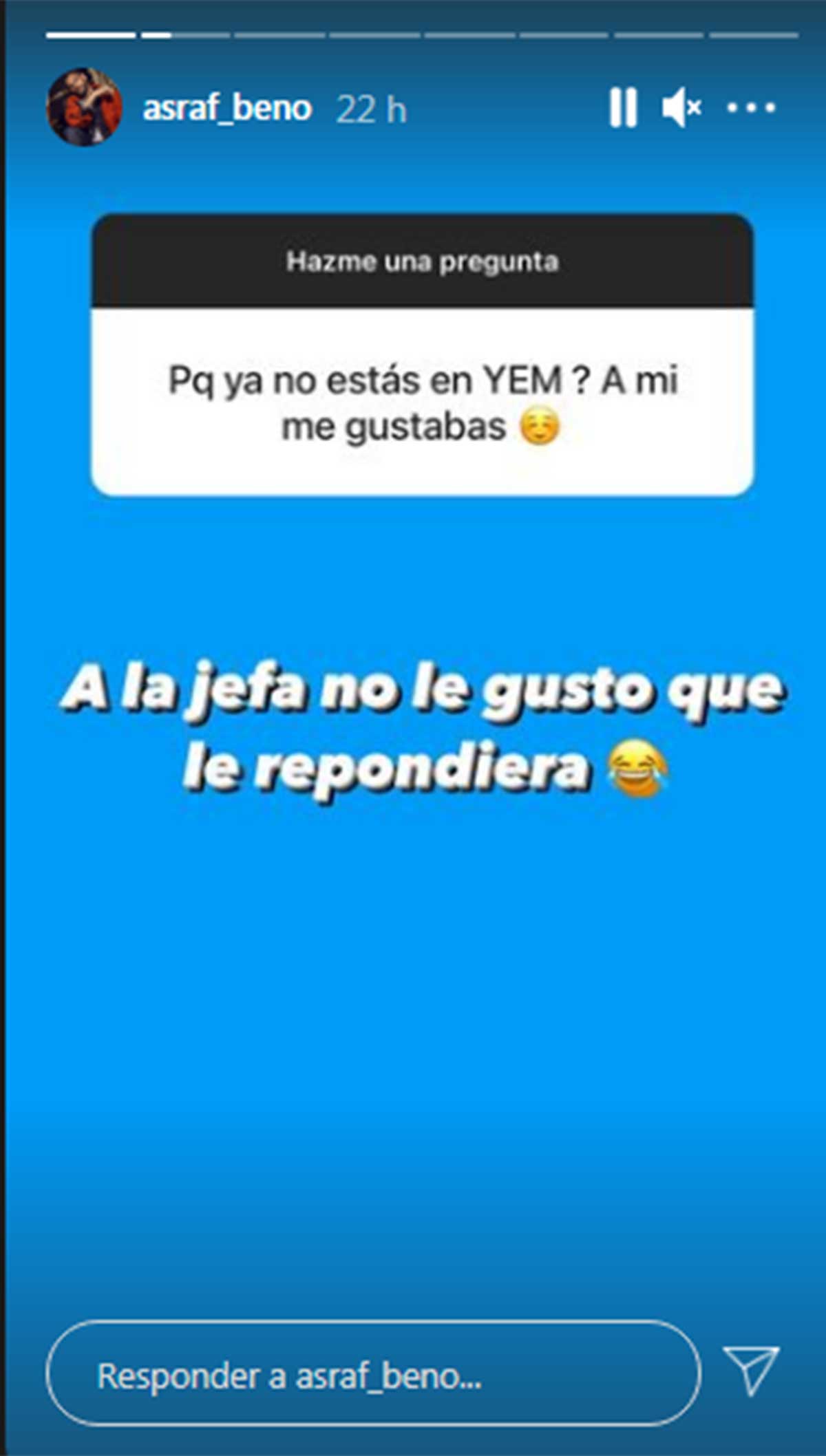
Task: Pause the story playback
Action: [x=623, y=107]
